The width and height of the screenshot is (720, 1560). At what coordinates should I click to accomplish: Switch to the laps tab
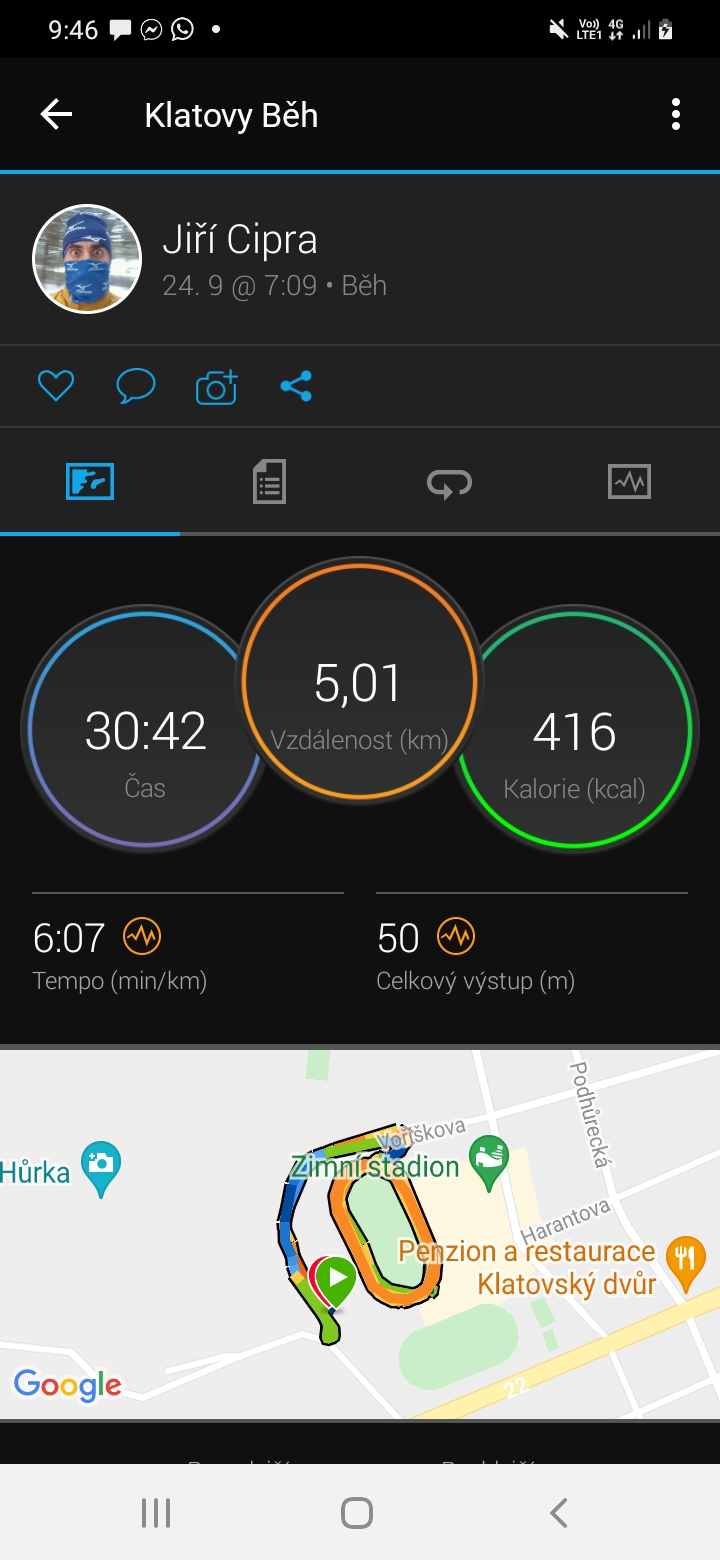[x=449, y=483]
